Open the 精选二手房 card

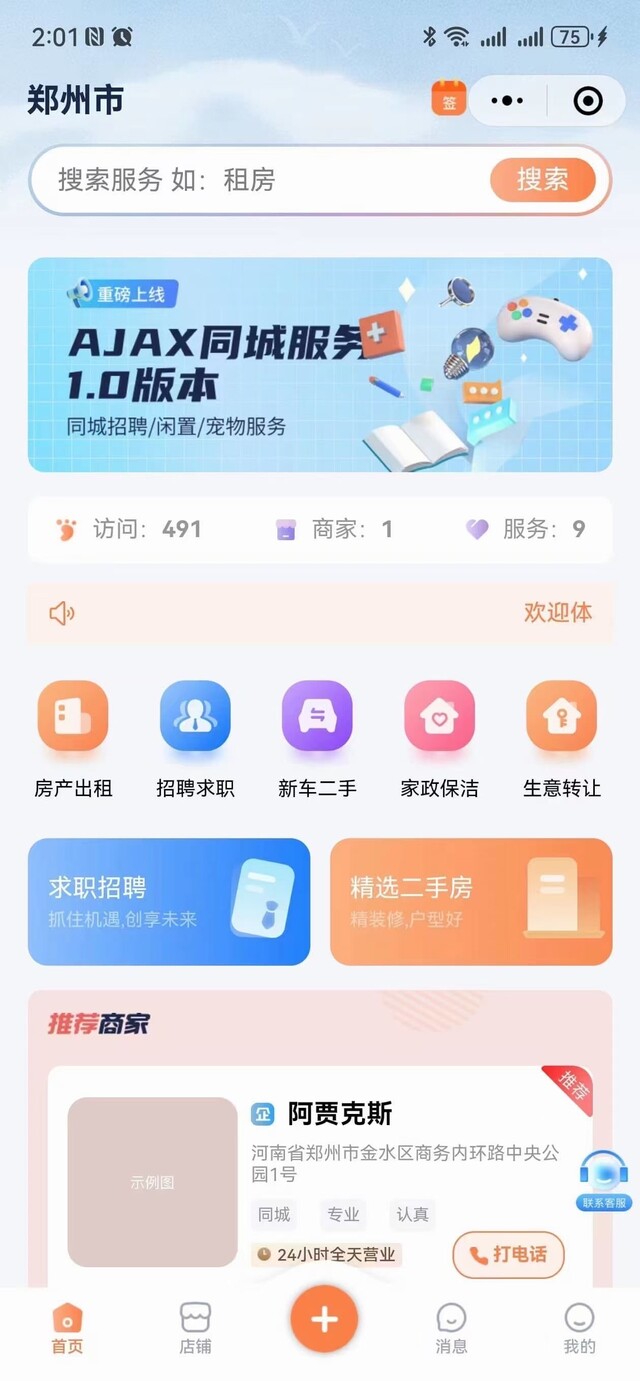(x=471, y=902)
